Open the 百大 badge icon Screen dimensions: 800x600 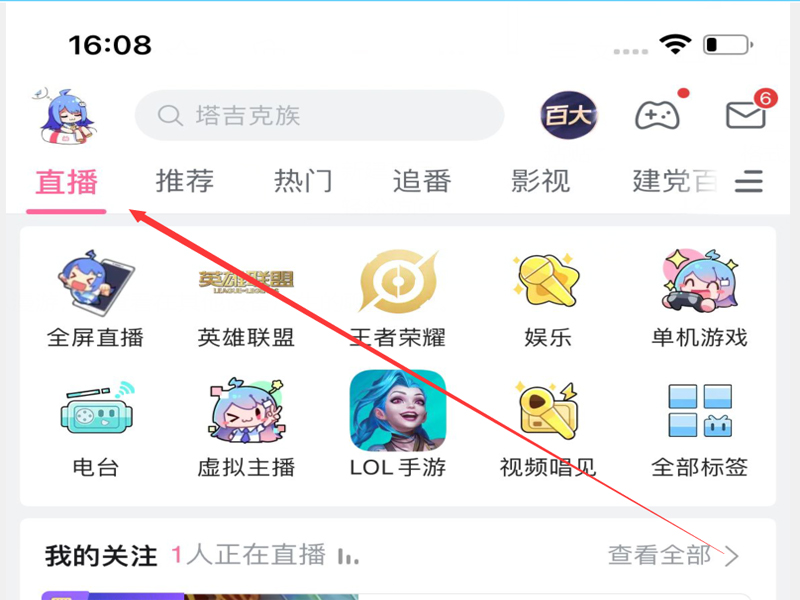(569, 115)
